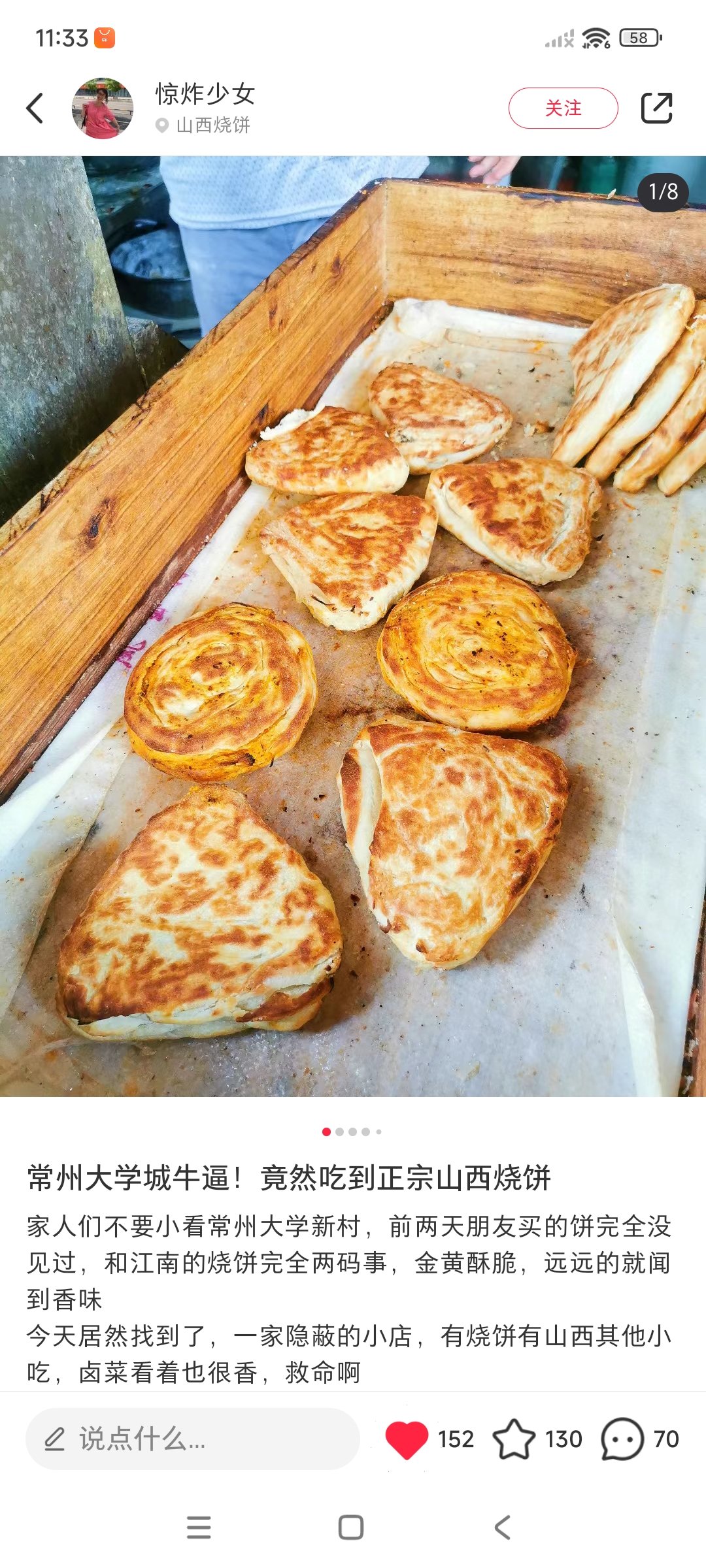This screenshot has height=1568, width=706.
Task: Open the comments section
Action: point(622,1439)
